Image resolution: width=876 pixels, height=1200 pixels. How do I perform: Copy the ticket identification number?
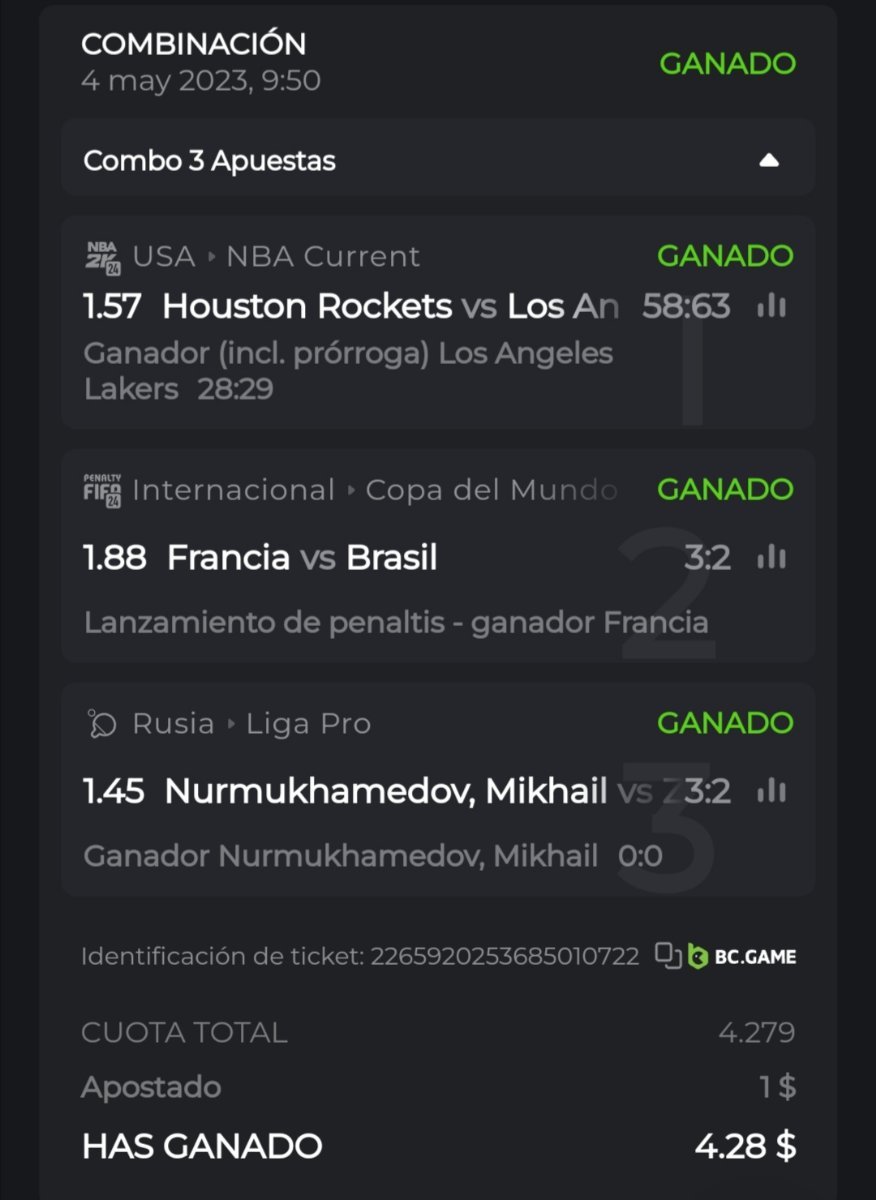click(668, 955)
